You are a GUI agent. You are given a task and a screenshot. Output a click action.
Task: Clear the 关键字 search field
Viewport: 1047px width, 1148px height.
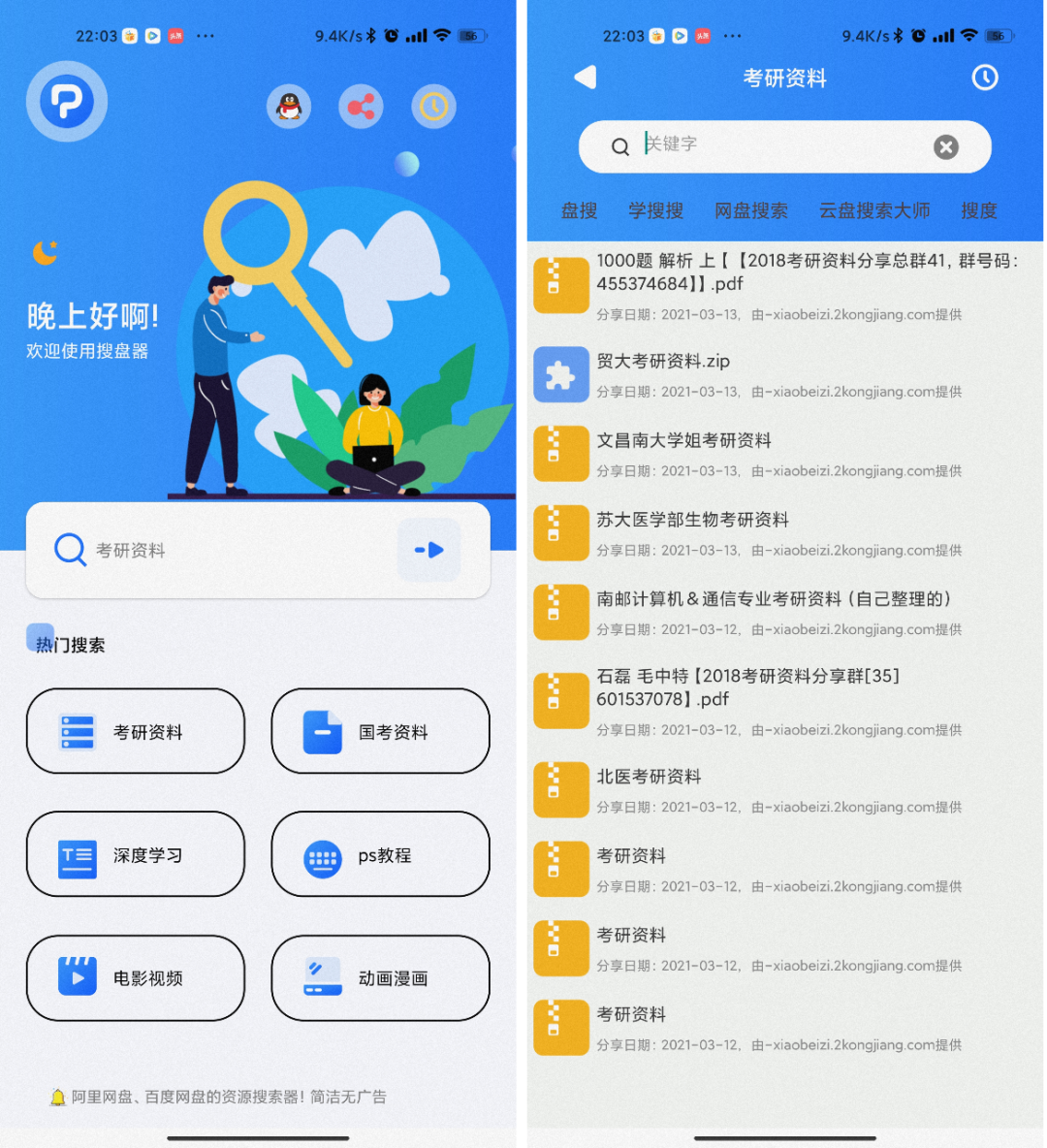point(945,146)
